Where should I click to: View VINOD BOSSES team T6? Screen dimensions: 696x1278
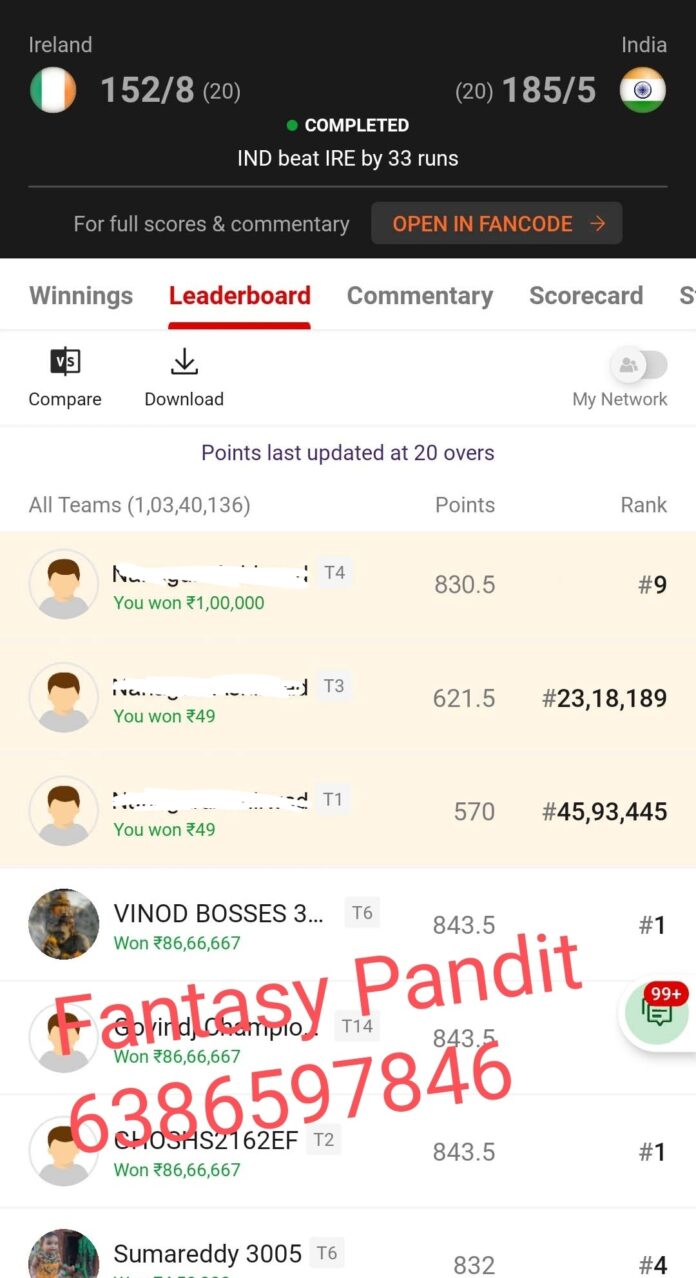(348, 925)
